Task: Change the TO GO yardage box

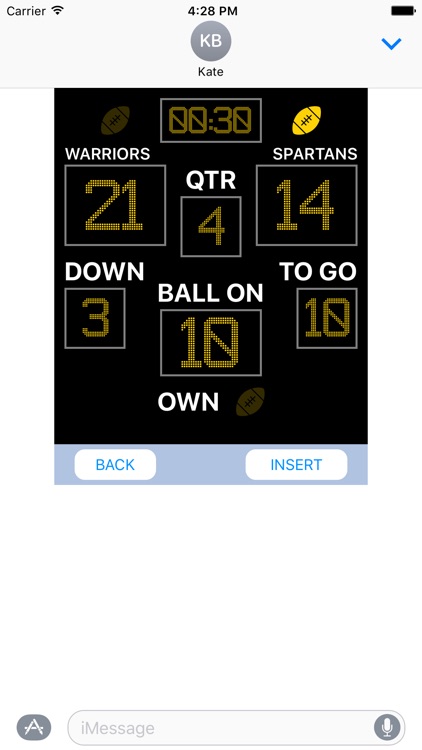Action: [327, 318]
